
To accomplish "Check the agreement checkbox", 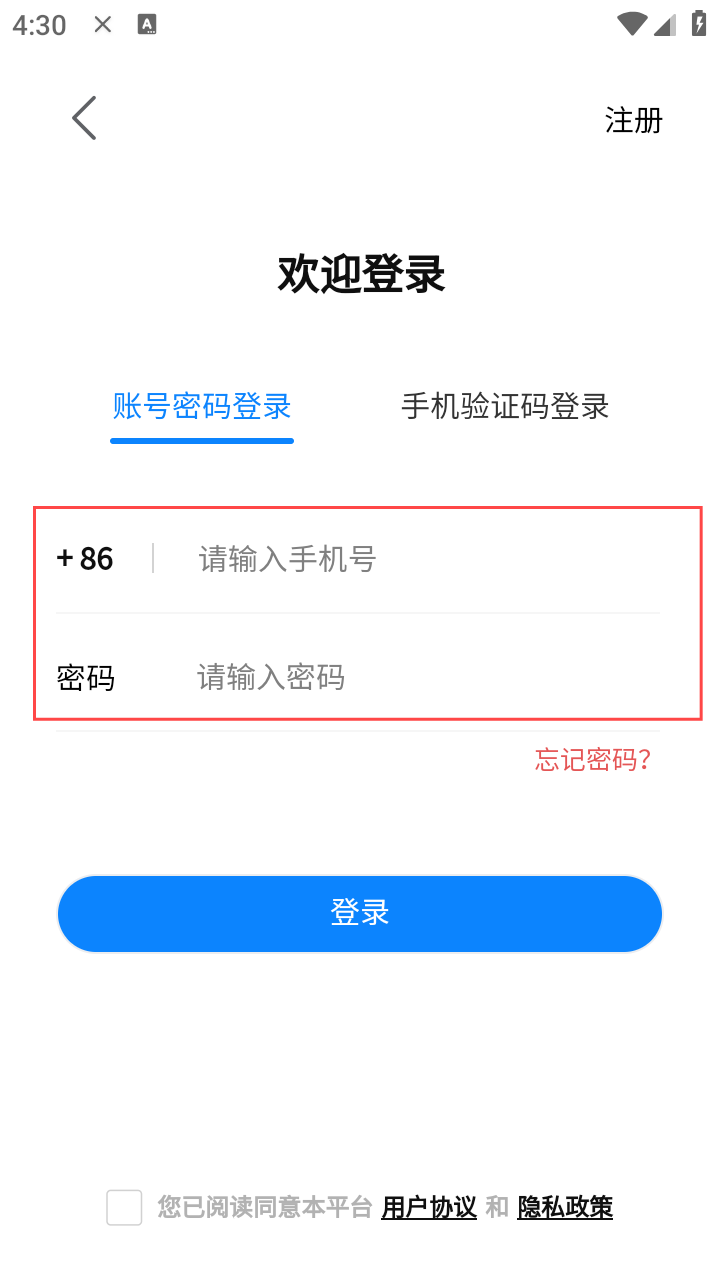I will click(125, 1207).
